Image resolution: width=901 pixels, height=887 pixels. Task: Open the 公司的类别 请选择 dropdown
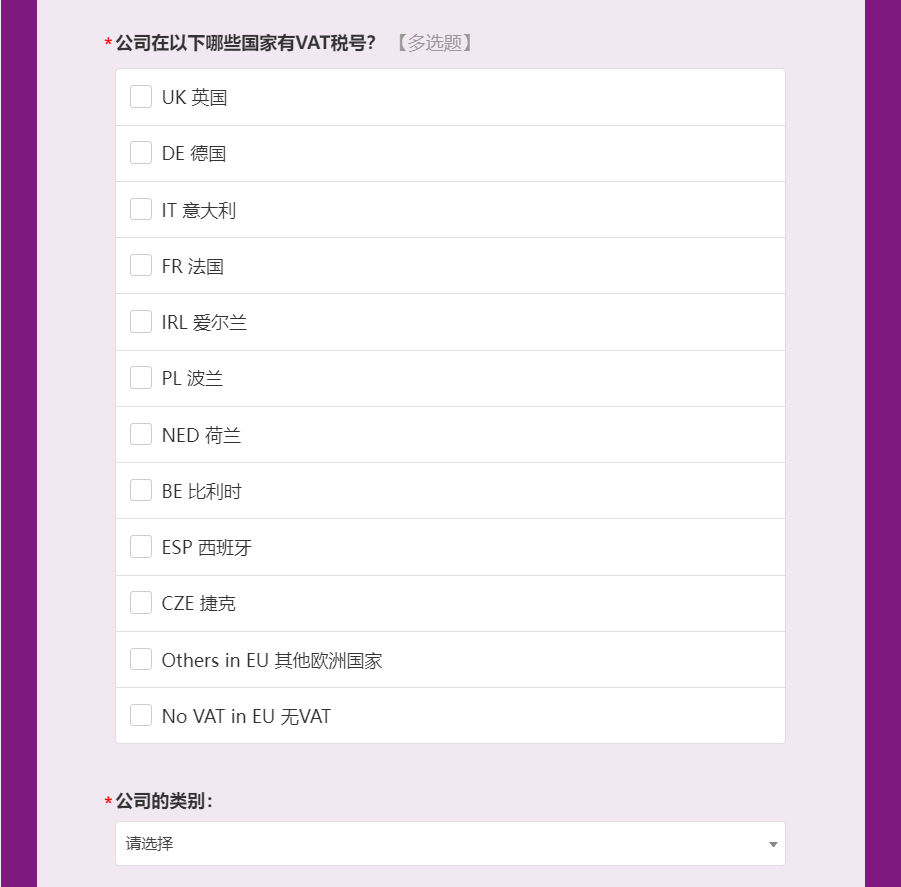click(450, 844)
